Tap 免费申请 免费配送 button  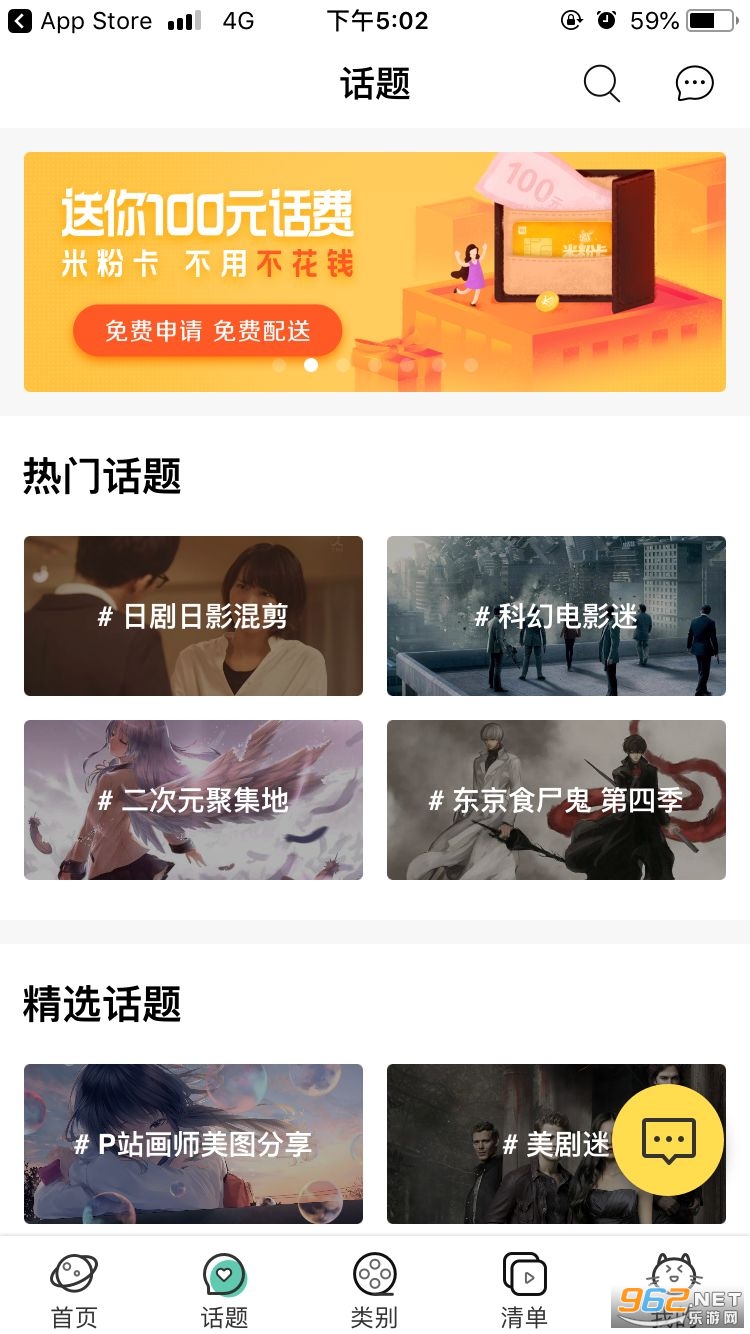(x=208, y=331)
